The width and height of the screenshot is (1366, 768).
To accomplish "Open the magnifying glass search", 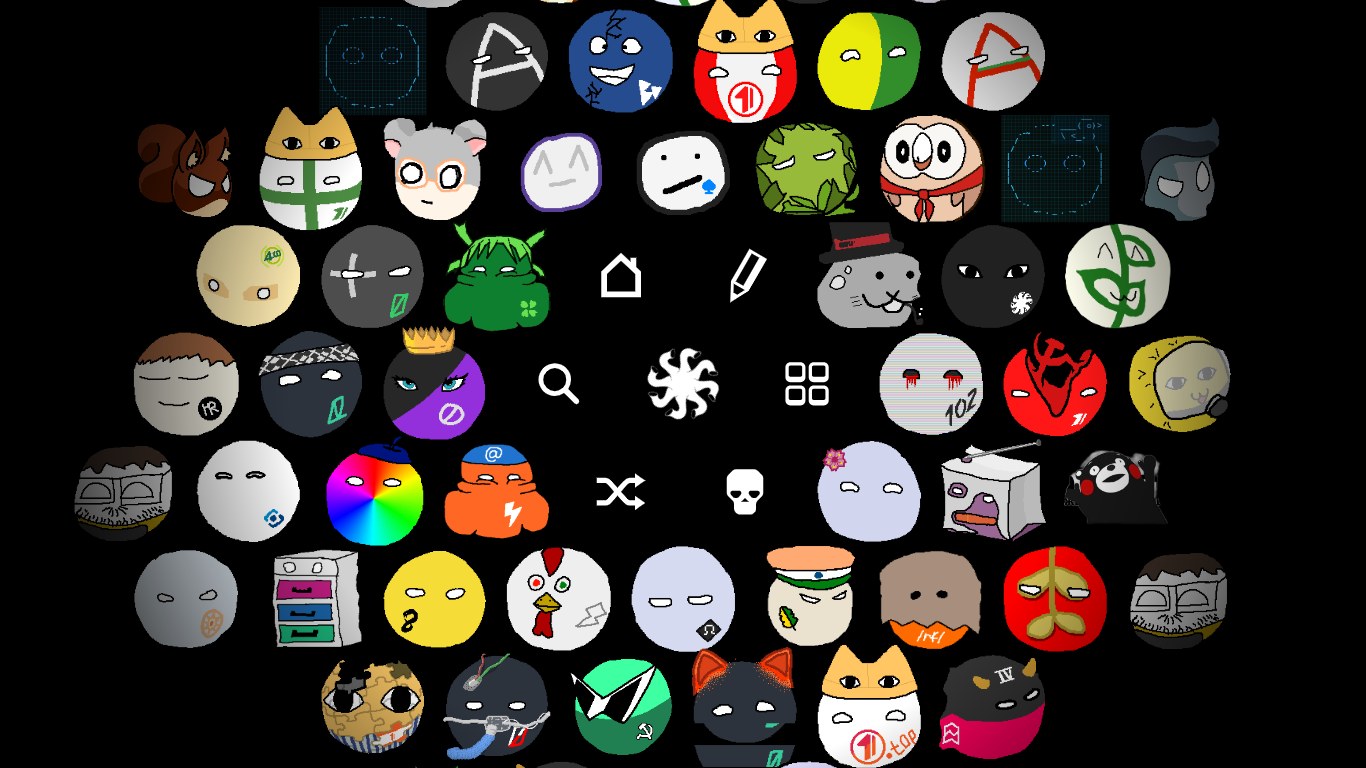I will [558, 383].
